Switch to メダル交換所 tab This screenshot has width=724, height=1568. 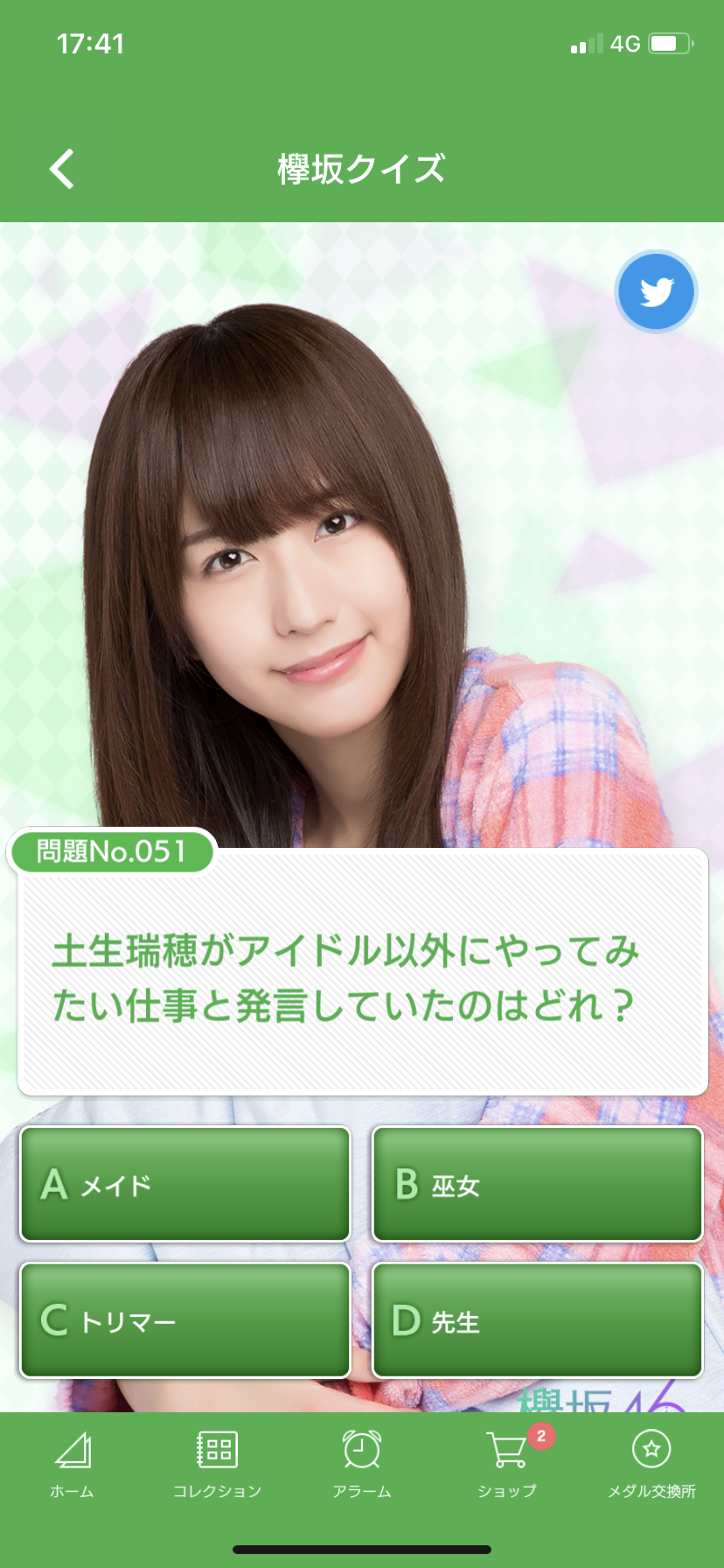[x=651, y=1465]
